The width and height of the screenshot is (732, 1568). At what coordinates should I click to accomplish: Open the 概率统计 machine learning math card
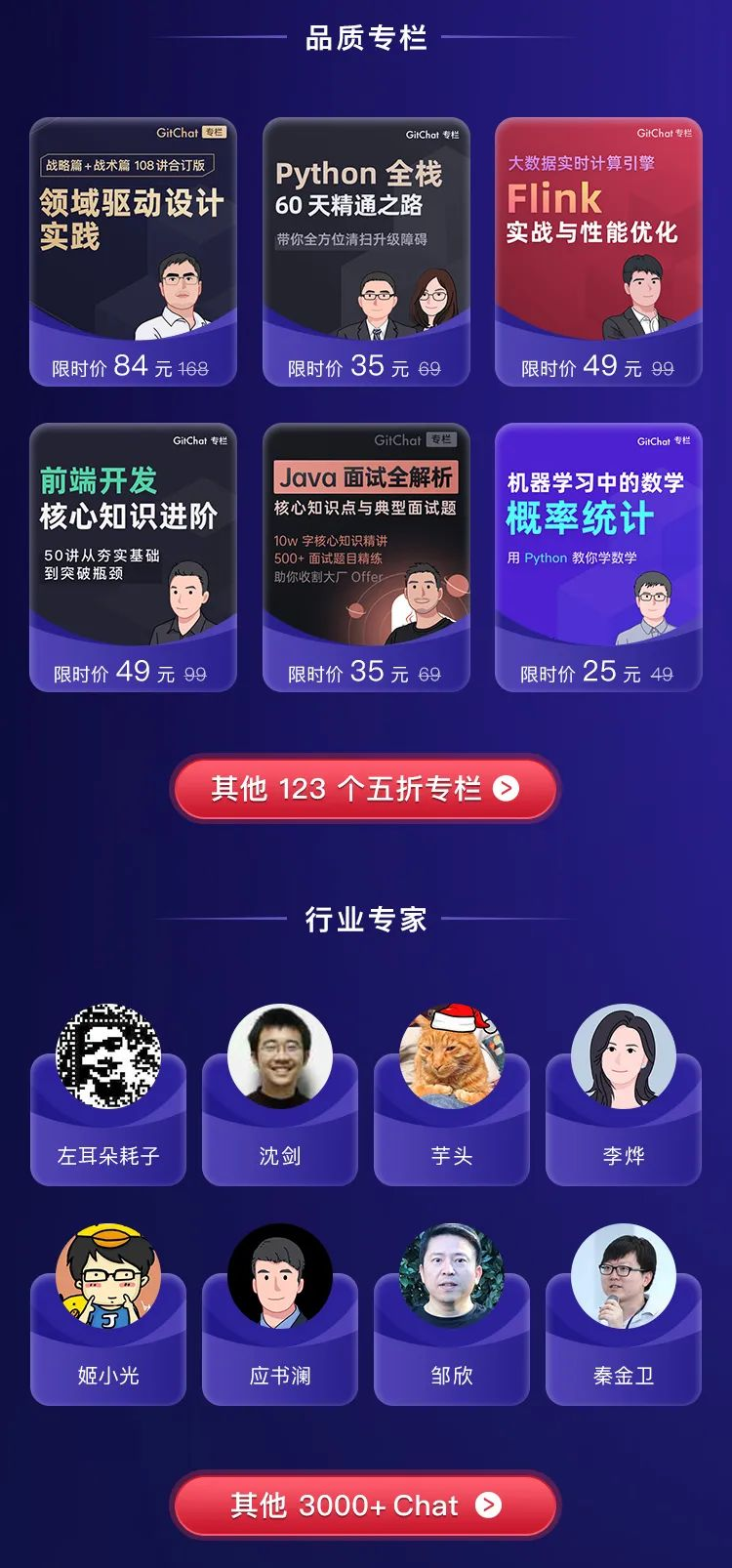pos(598,557)
